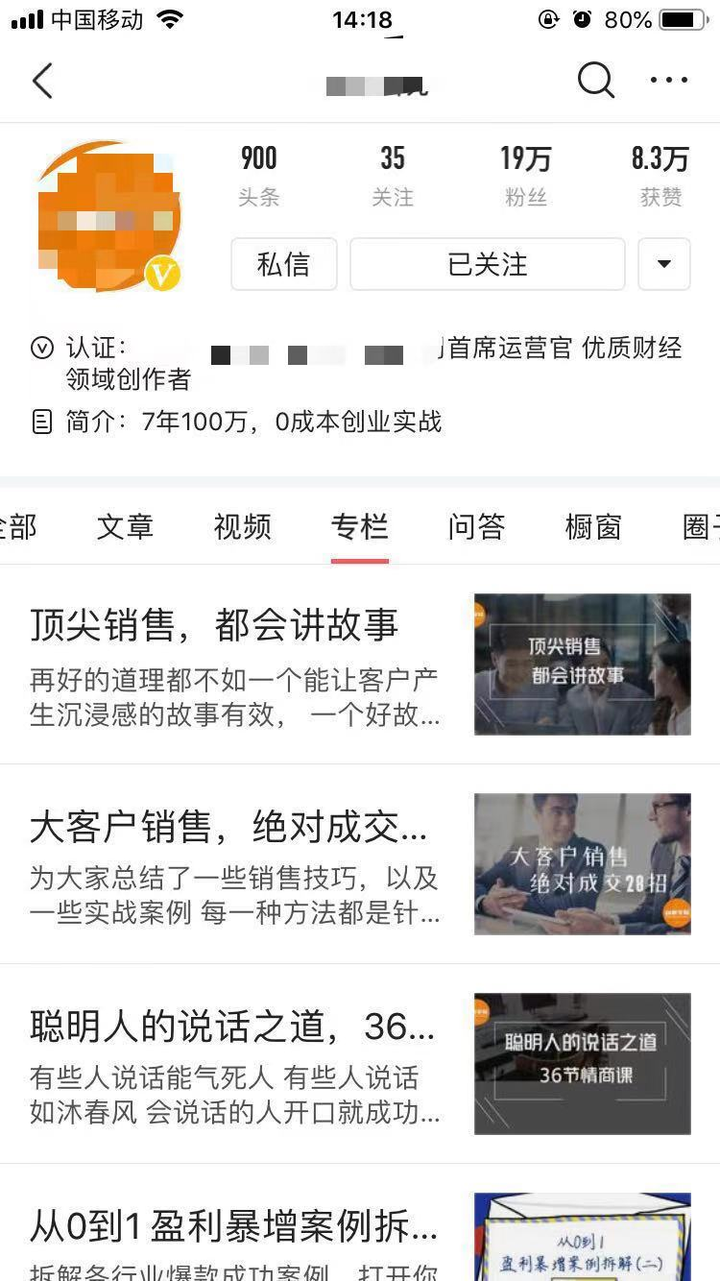Send a private message via 私信
This screenshot has width=720, height=1281.
tap(284, 264)
